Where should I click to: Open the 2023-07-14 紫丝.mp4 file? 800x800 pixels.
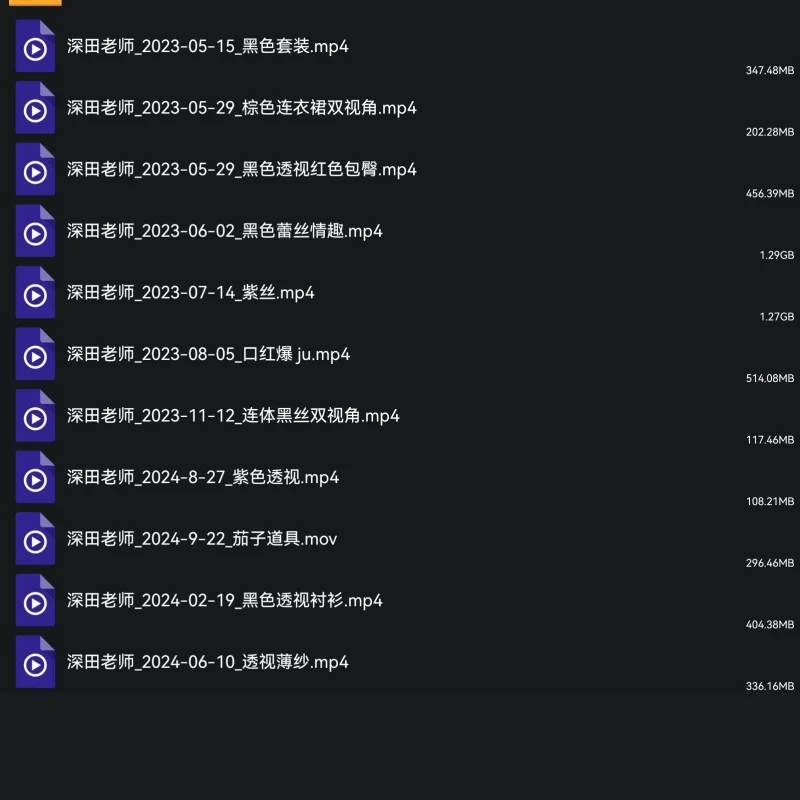[190, 293]
